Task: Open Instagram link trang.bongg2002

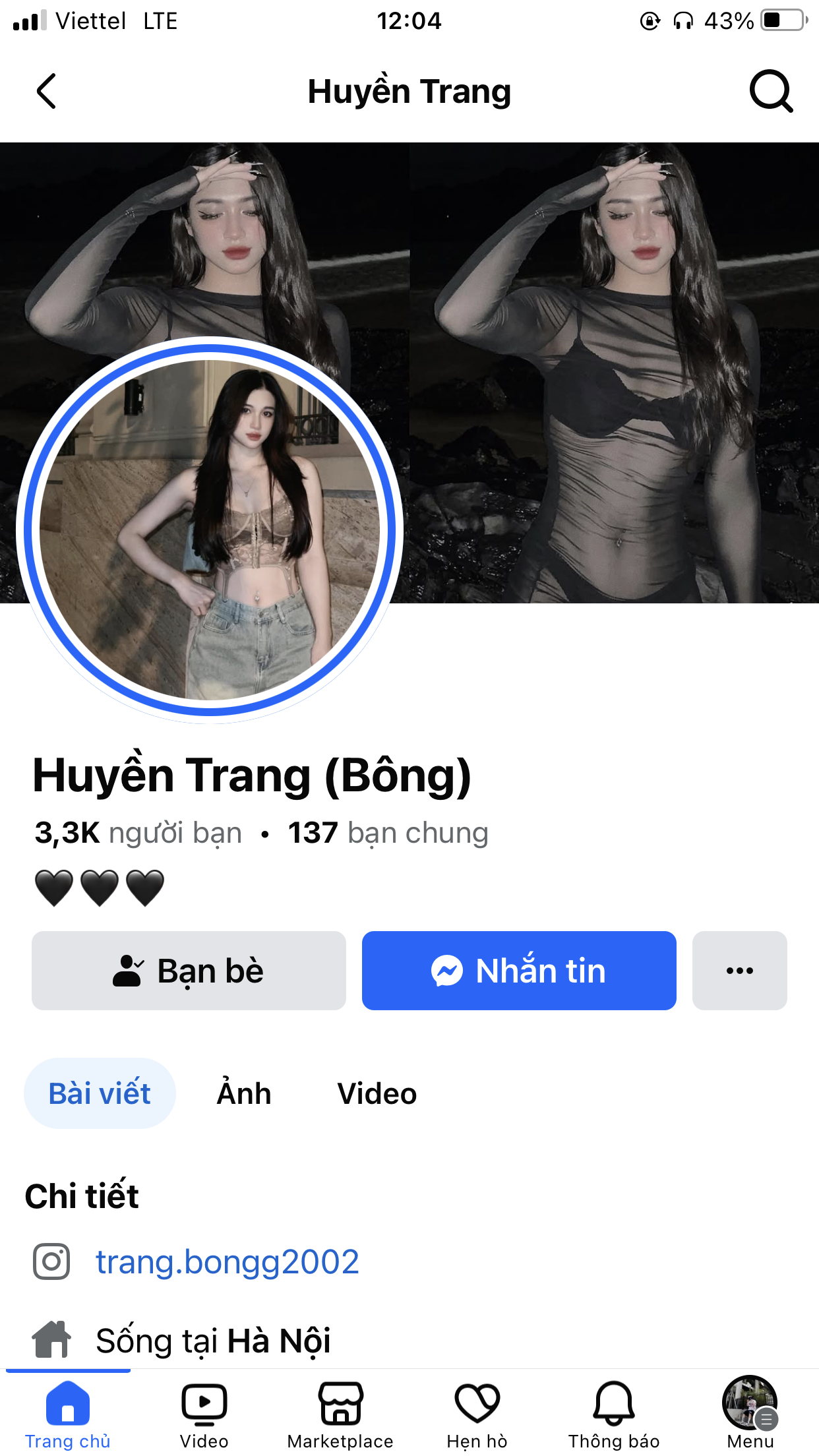Action: [227, 1262]
